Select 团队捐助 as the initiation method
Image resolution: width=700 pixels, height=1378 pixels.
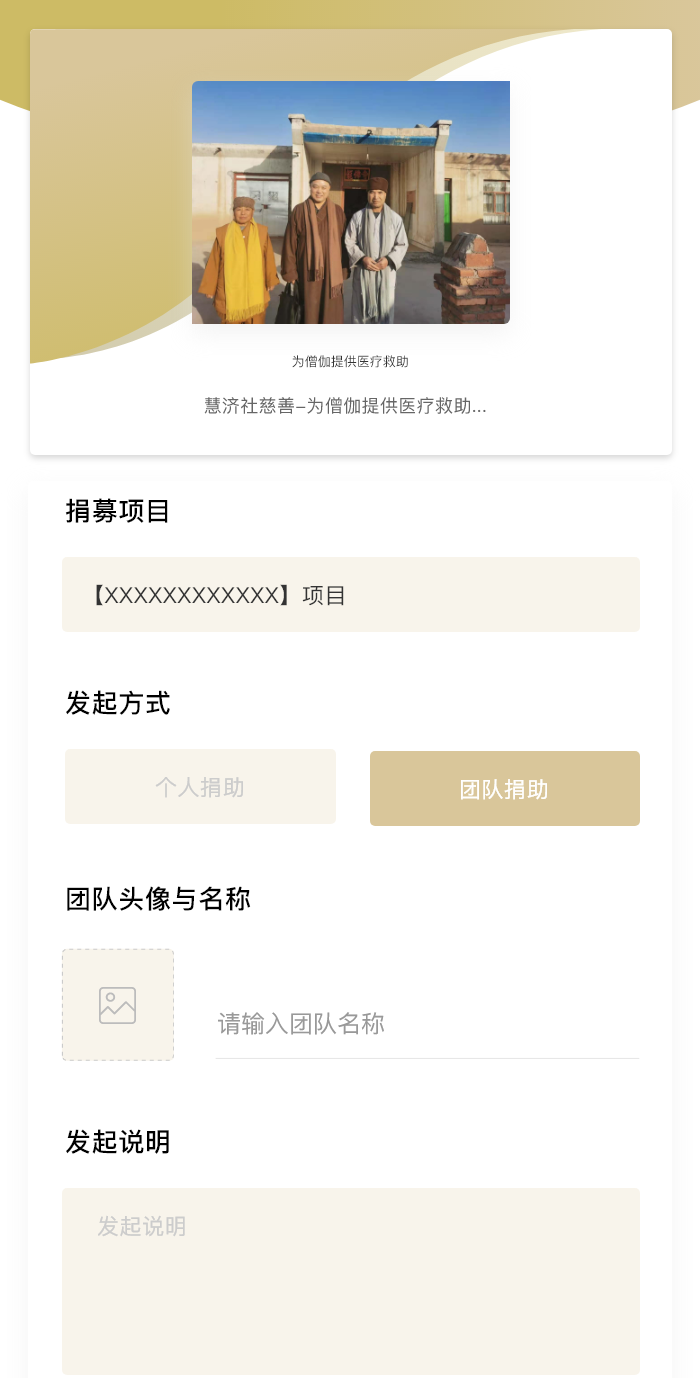click(x=505, y=789)
